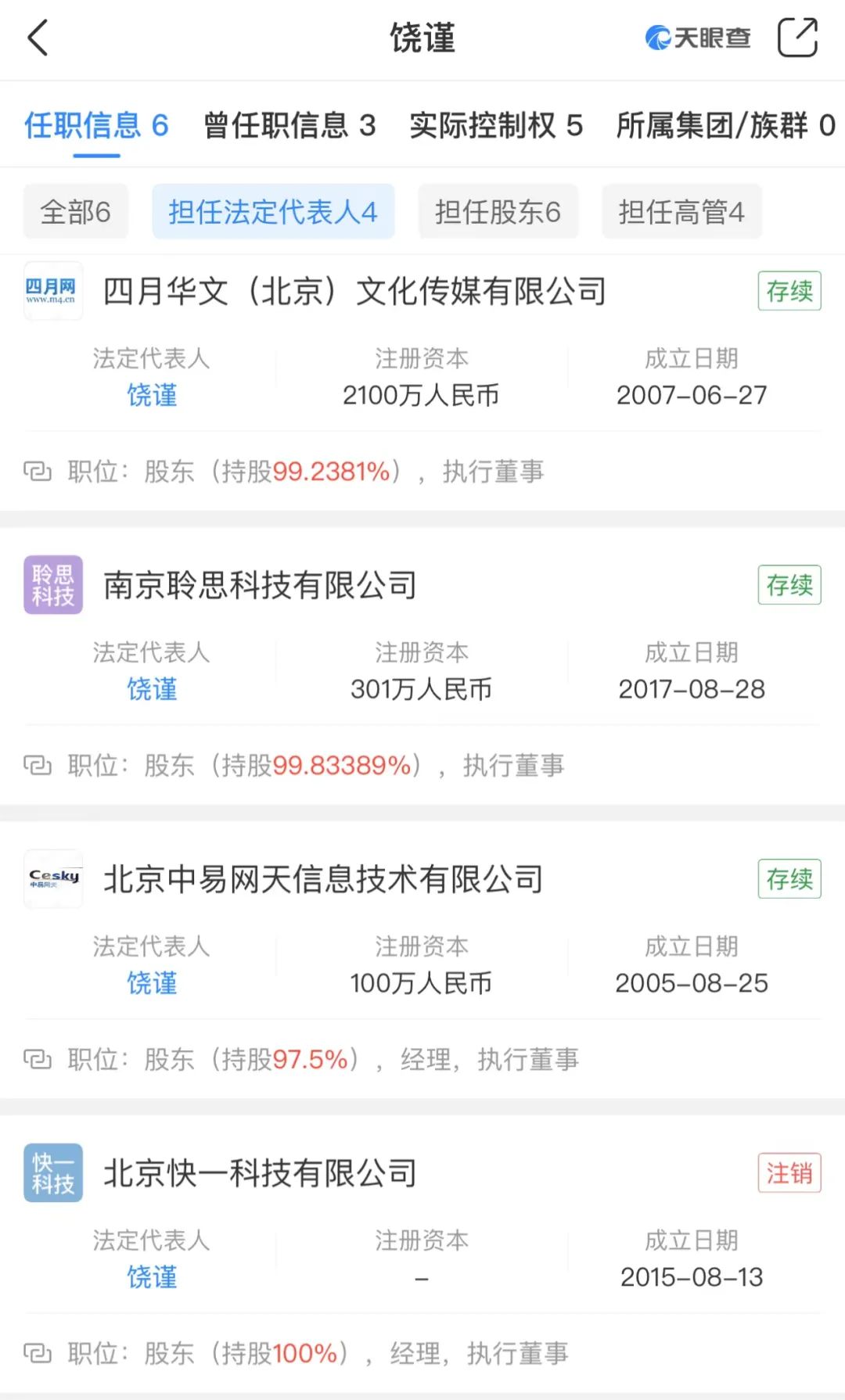Tap 饶谨 link under 北京中易网天信息技术有限公司
The width and height of the screenshot is (845, 1400).
(152, 983)
